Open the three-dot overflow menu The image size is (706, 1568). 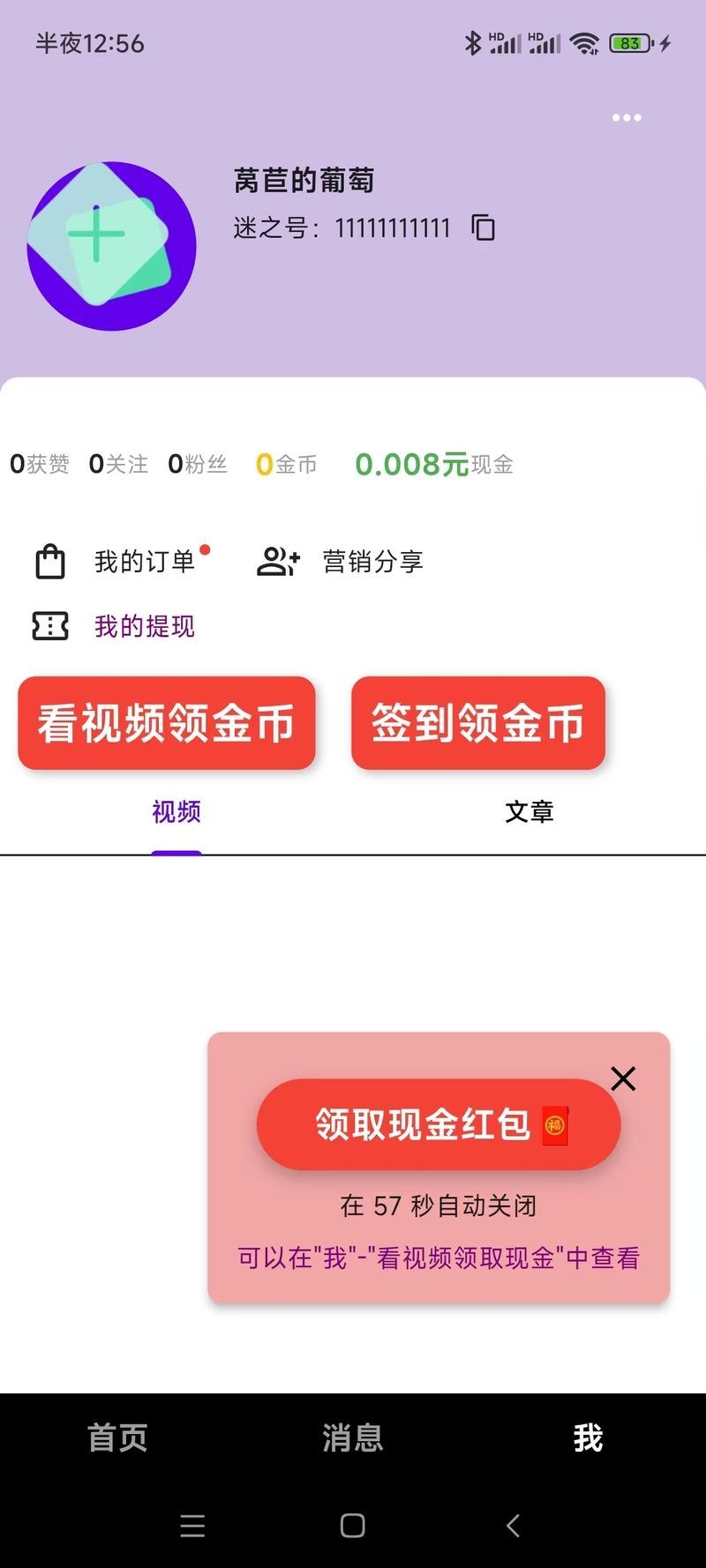627,117
